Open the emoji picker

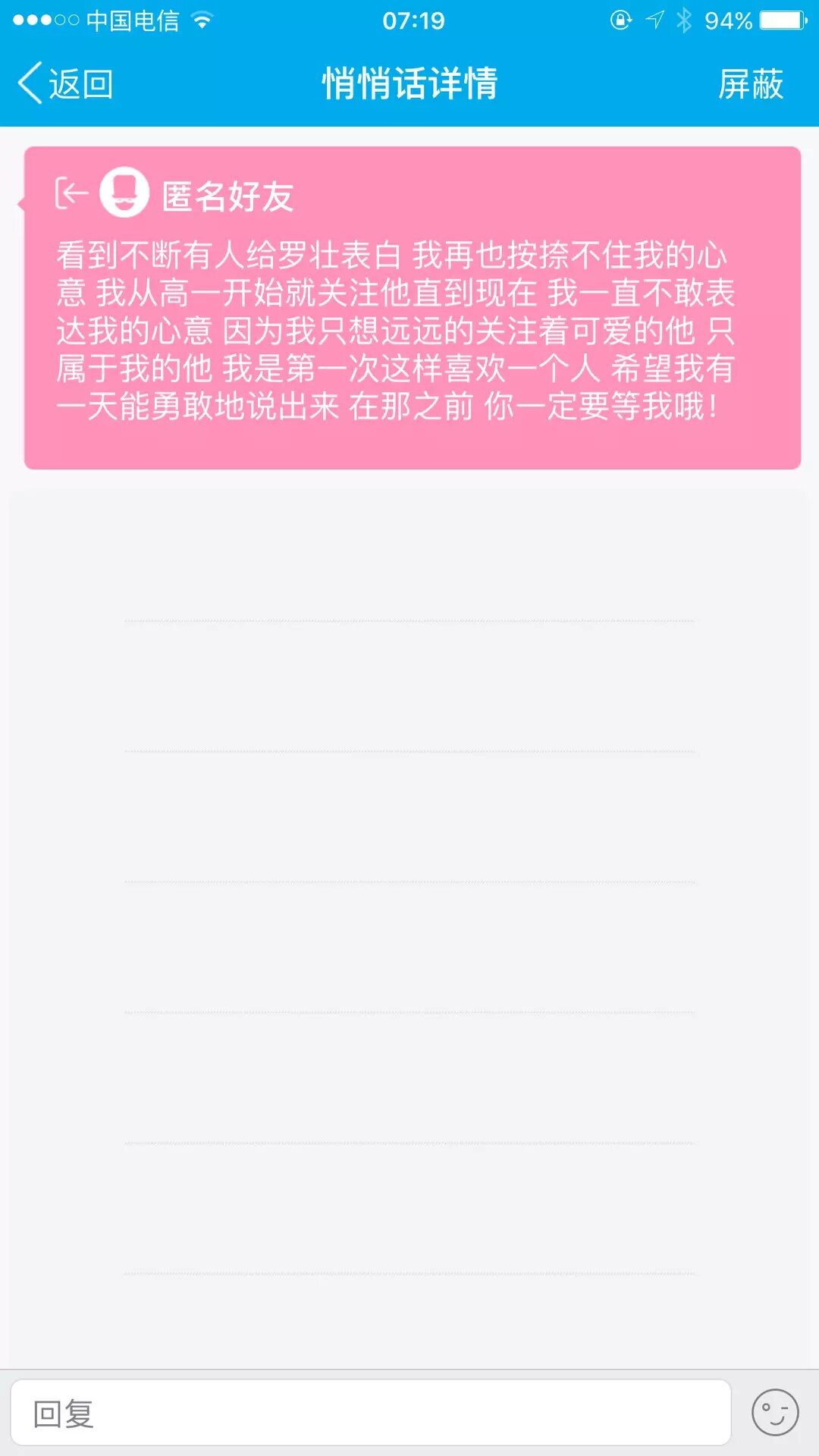(774, 1413)
